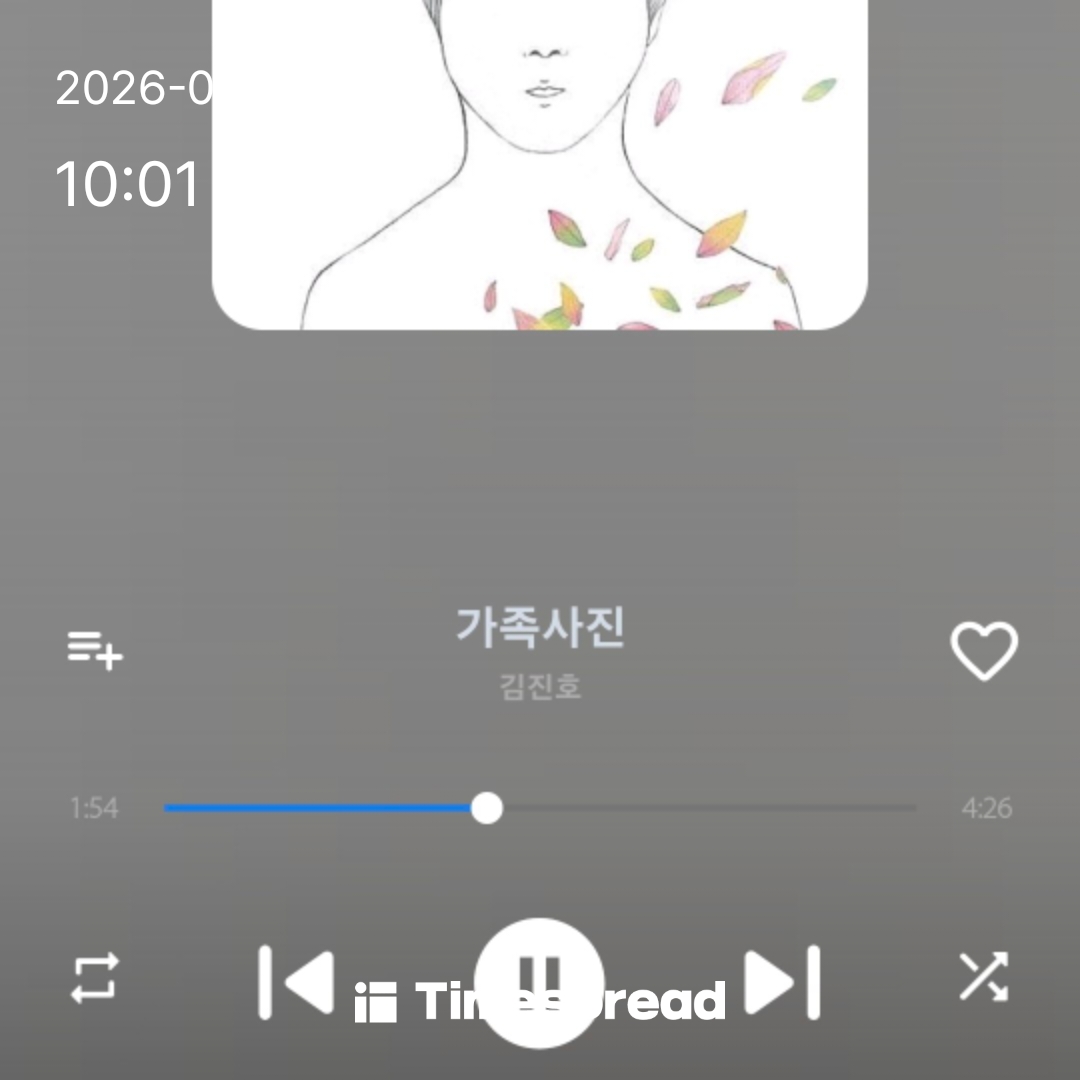Screen dimensions: 1080x1080
Task: Like the song 가족사진
Action: click(983, 650)
